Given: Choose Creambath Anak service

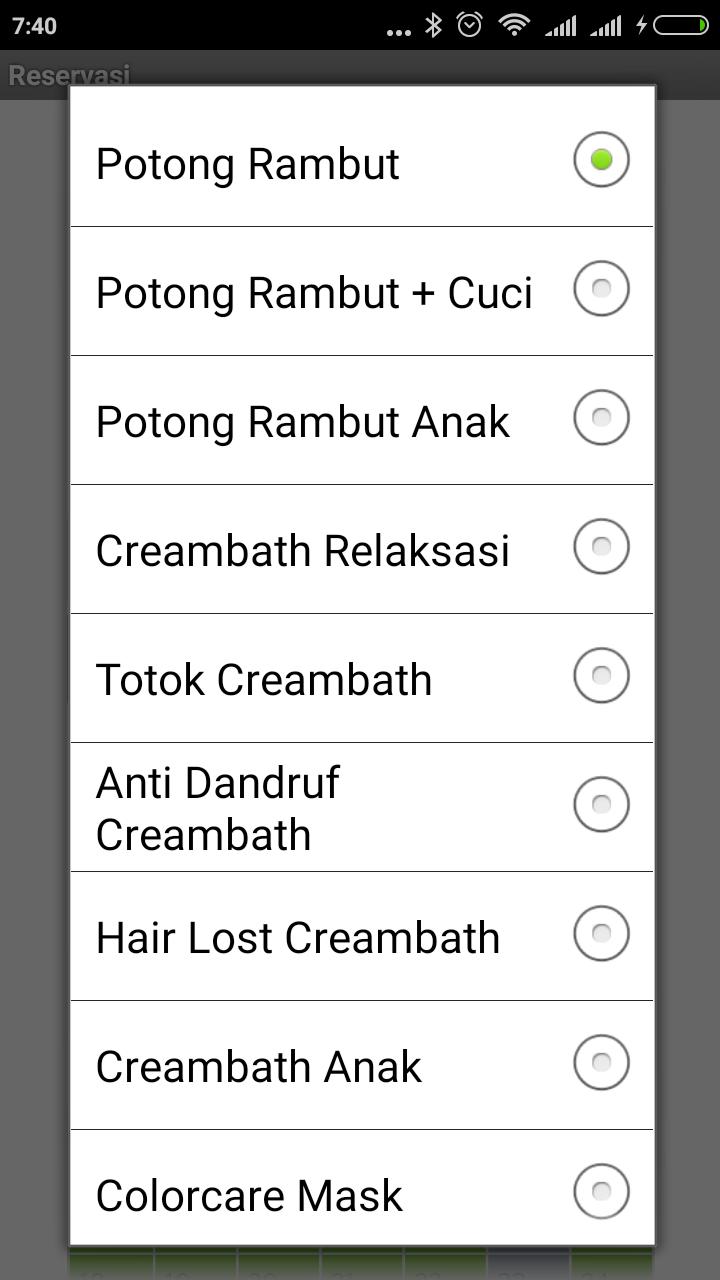Looking at the screenshot, I should point(361,1065).
